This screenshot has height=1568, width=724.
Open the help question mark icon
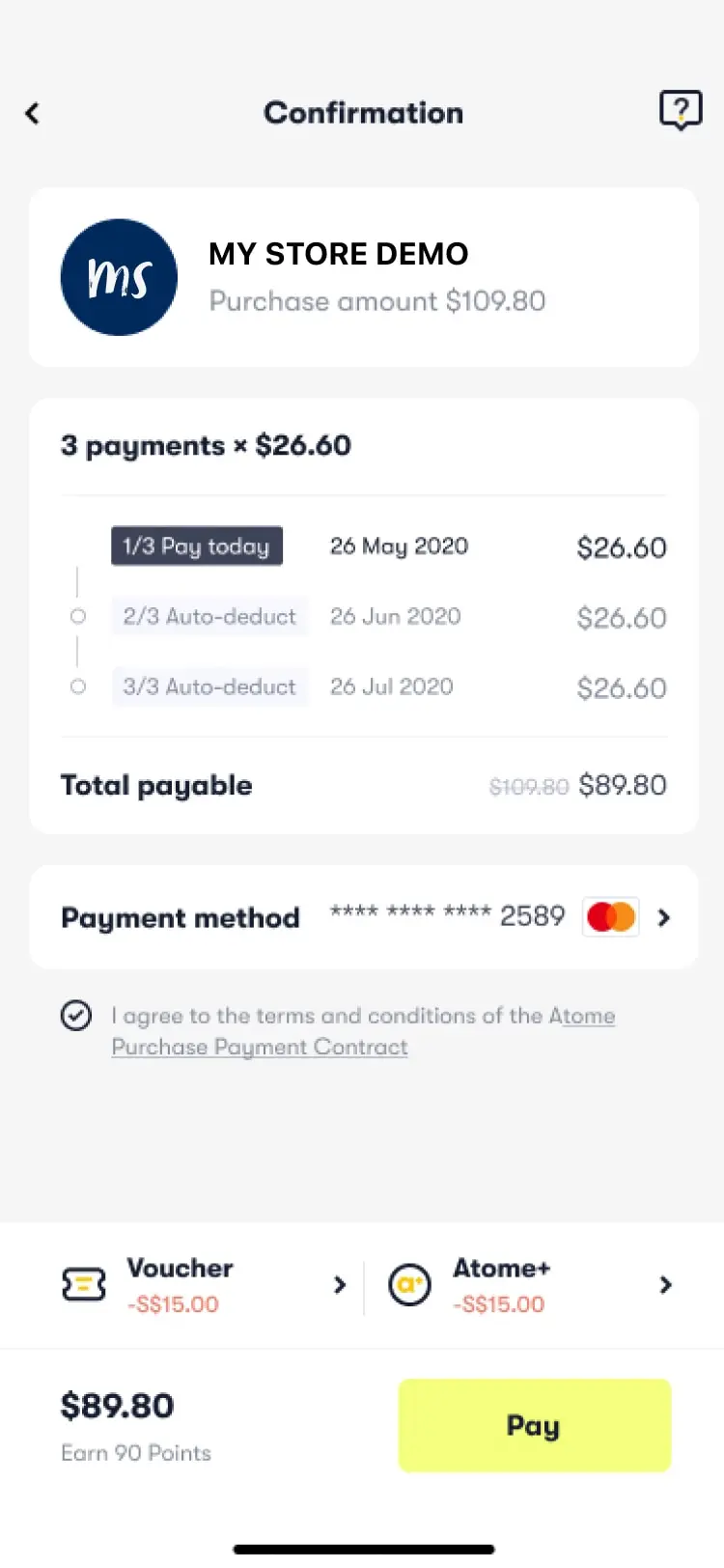click(681, 110)
